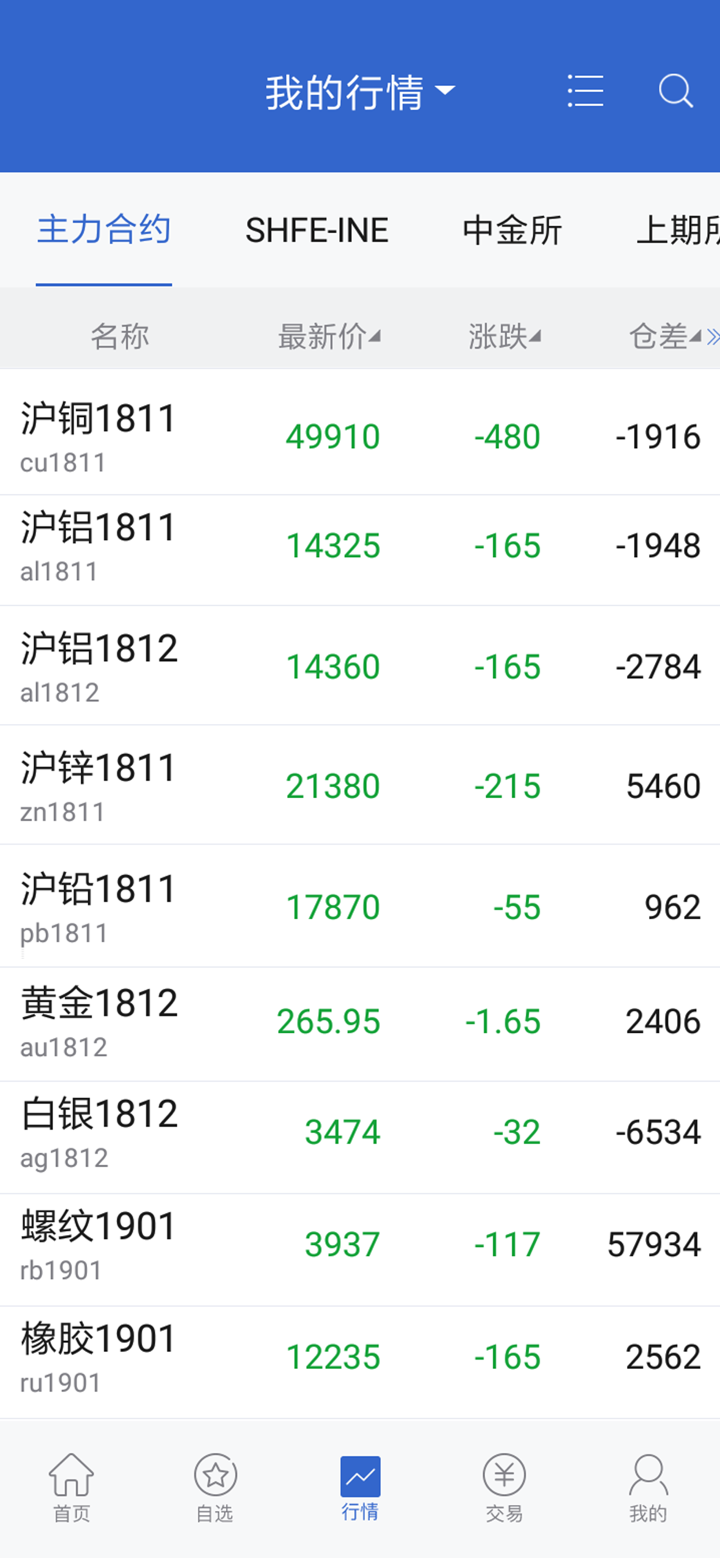Open the 交易 trading tab
This screenshot has width=720, height=1558.
[x=504, y=1487]
